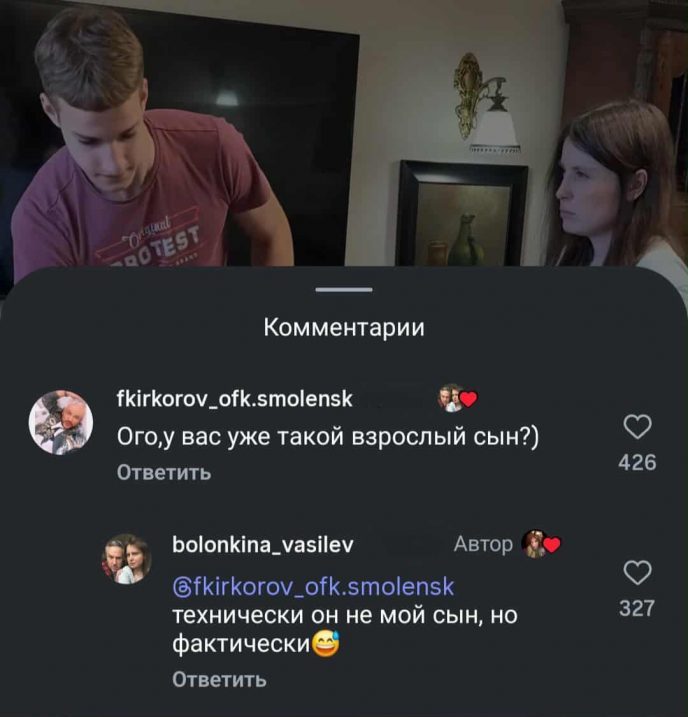Open the username fkirkorov_ofk.smolensk above the comment
The height and width of the screenshot is (717, 688).
(x=234, y=399)
